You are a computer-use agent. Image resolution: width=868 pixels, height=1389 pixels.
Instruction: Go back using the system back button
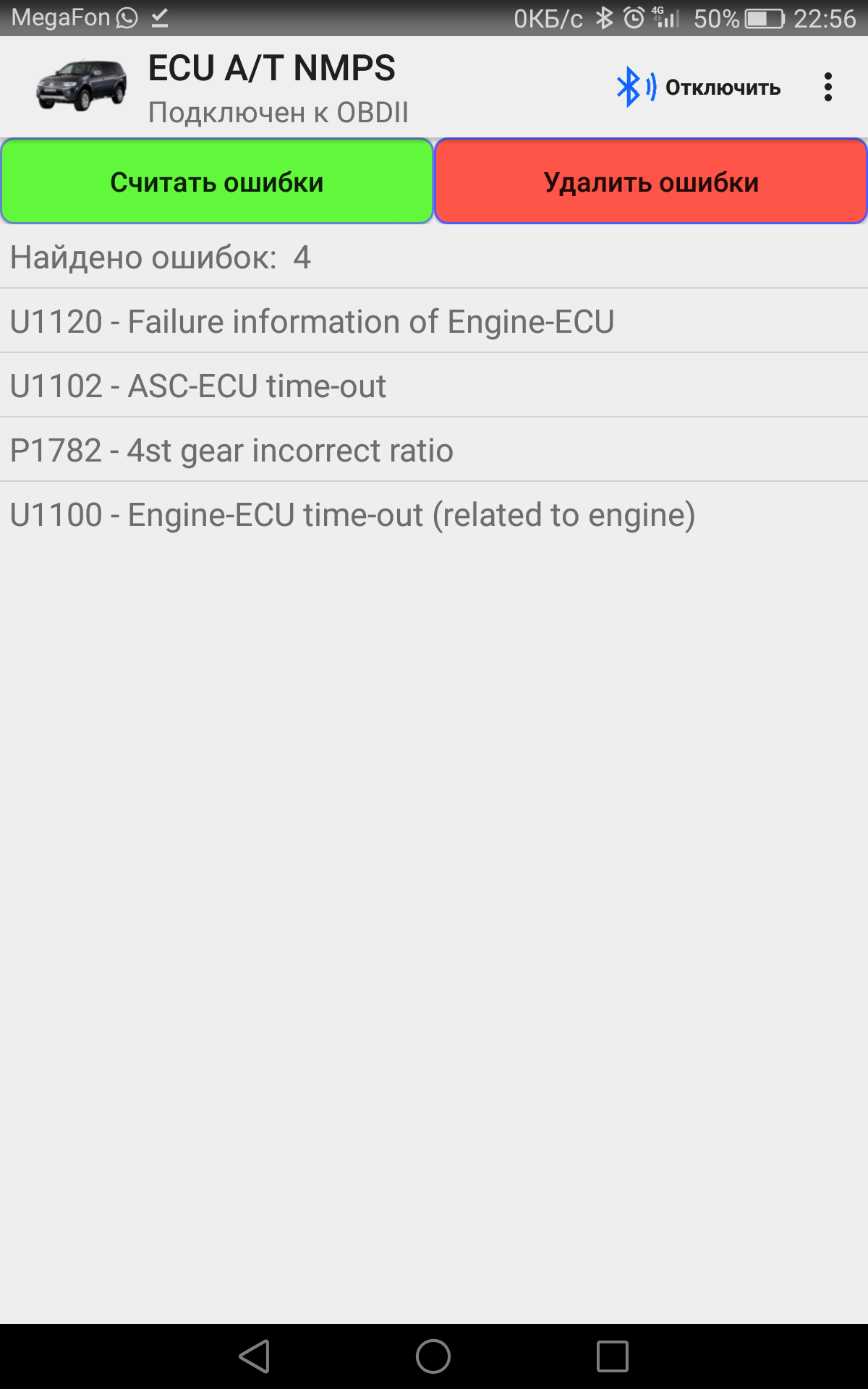point(255,1356)
